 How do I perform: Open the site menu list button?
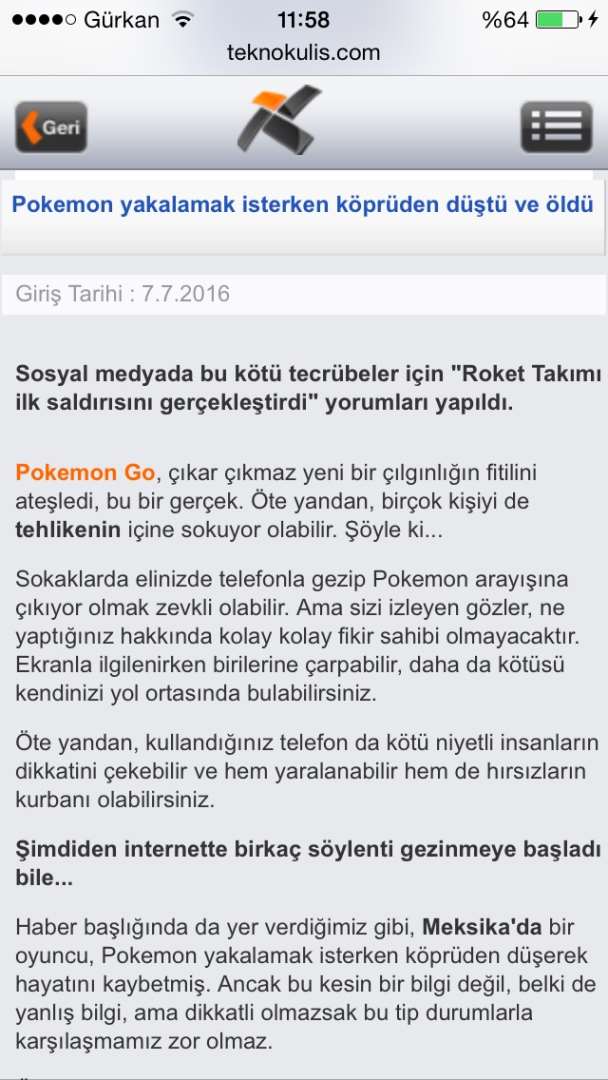tap(556, 127)
